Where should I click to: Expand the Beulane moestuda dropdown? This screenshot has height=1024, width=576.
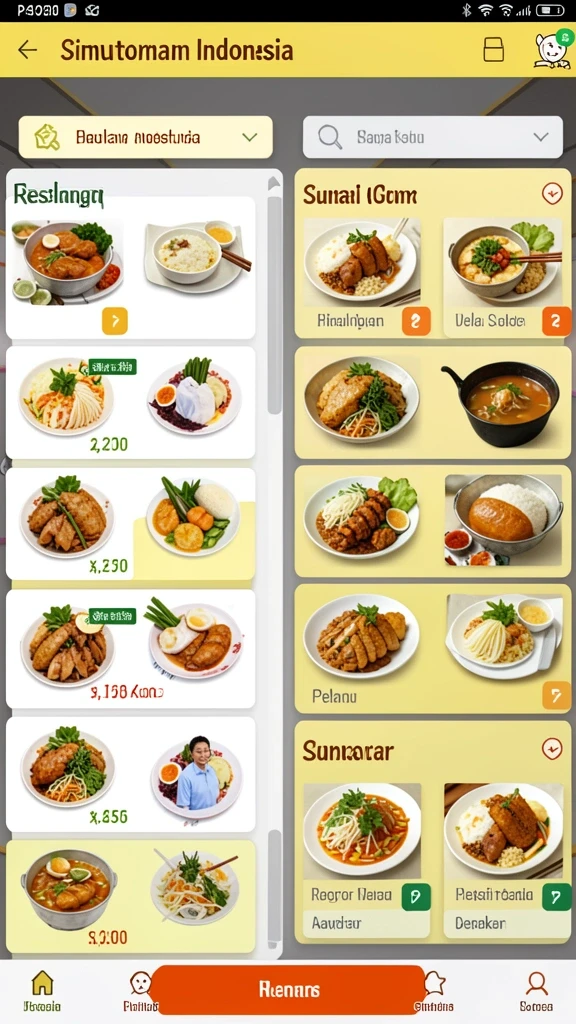point(146,137)
